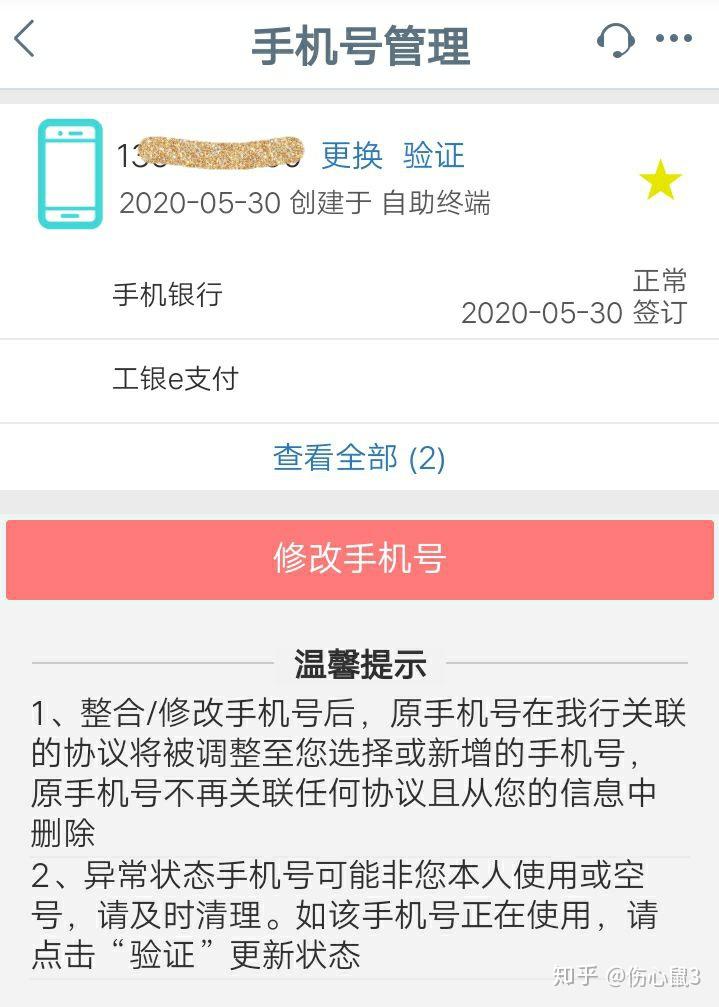The width and height of the screenshot is (719, 1007).
Task: Tap the yellow star on phone number
Action: coord(660,182)
